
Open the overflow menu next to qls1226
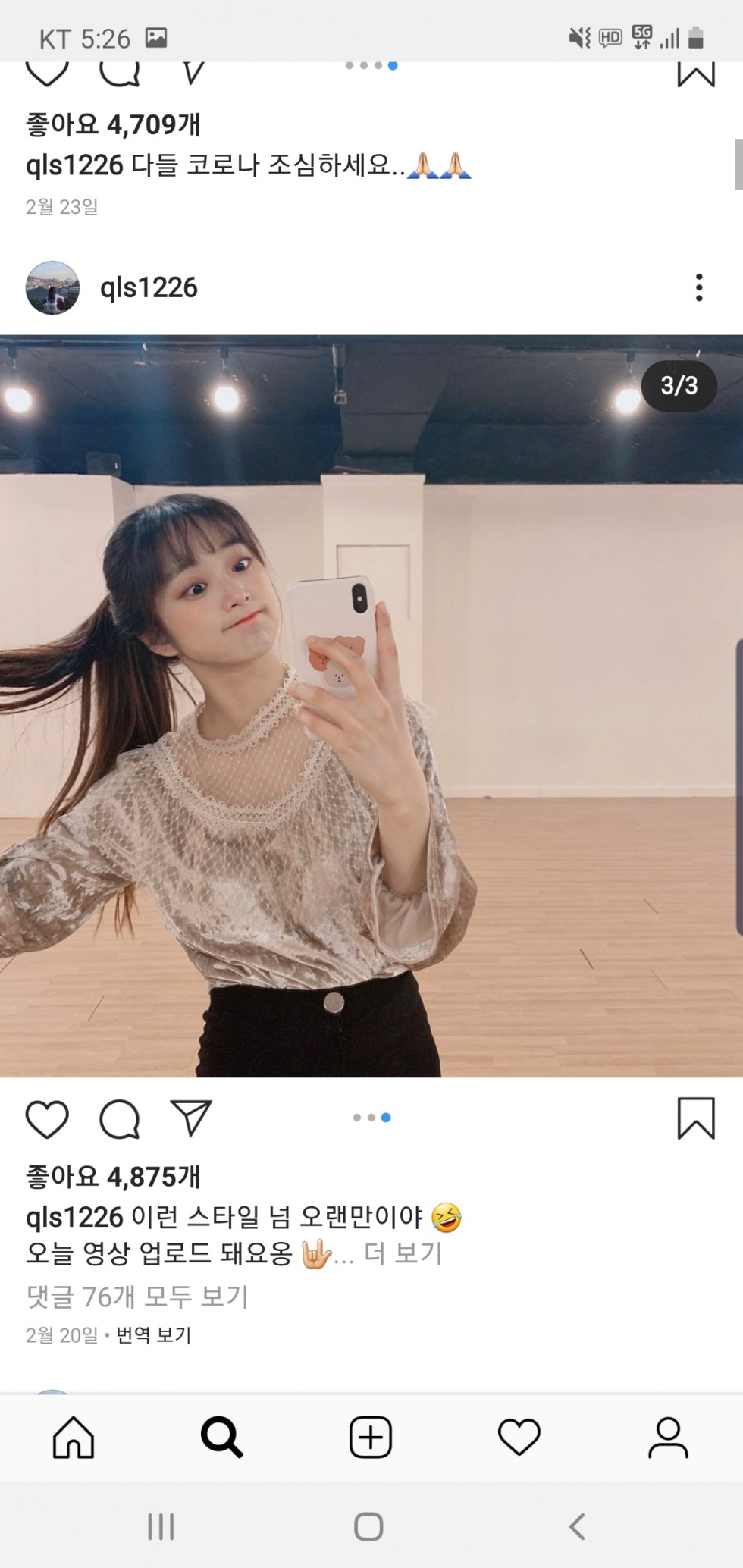click(x=699, y=287)
